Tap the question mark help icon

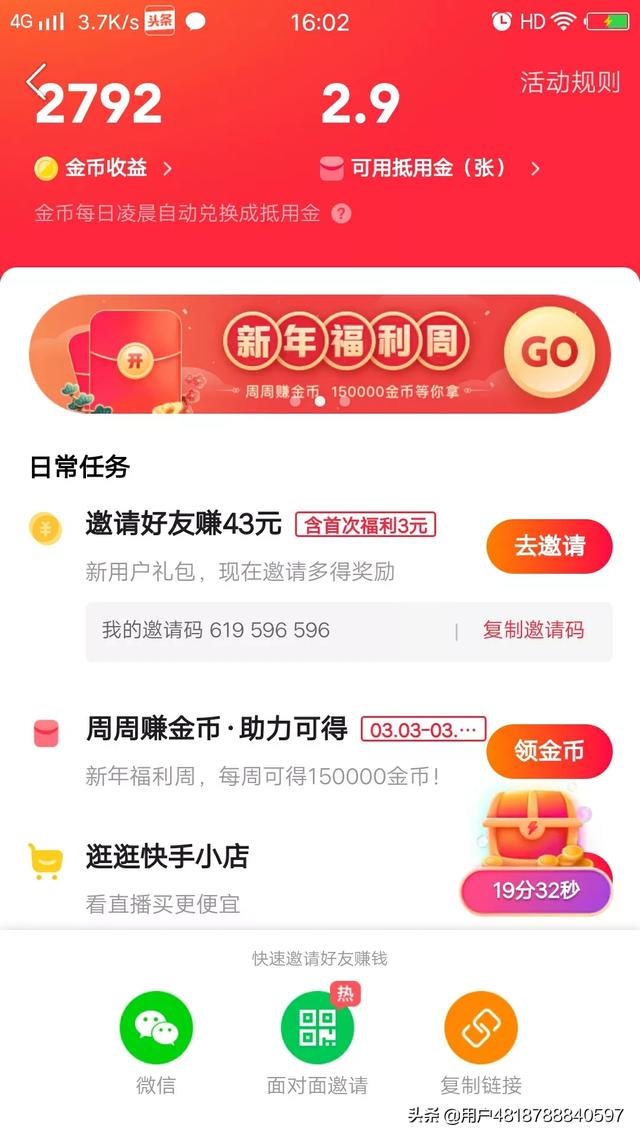point(341,214)
